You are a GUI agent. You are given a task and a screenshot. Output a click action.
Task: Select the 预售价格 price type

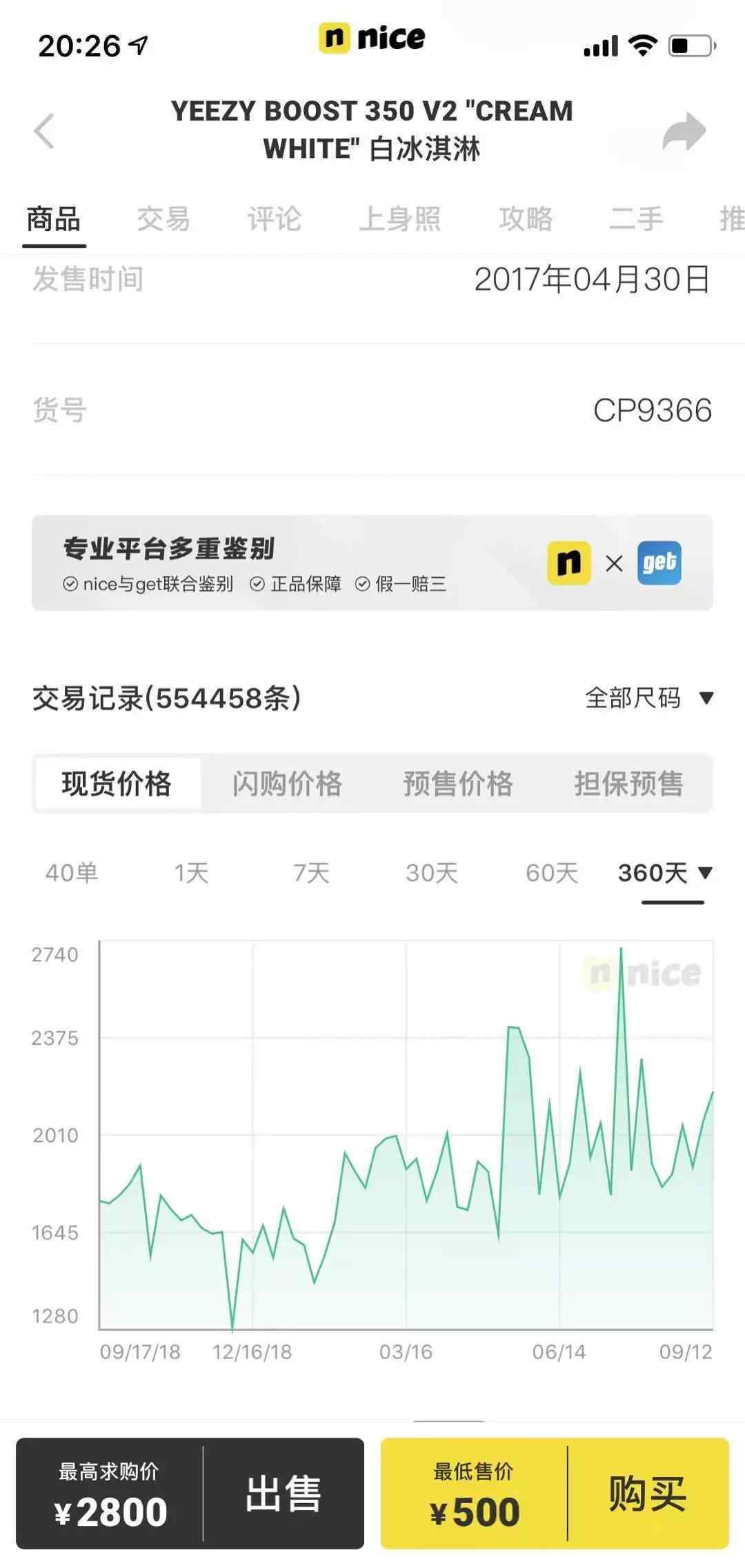[x=458, y=784]
